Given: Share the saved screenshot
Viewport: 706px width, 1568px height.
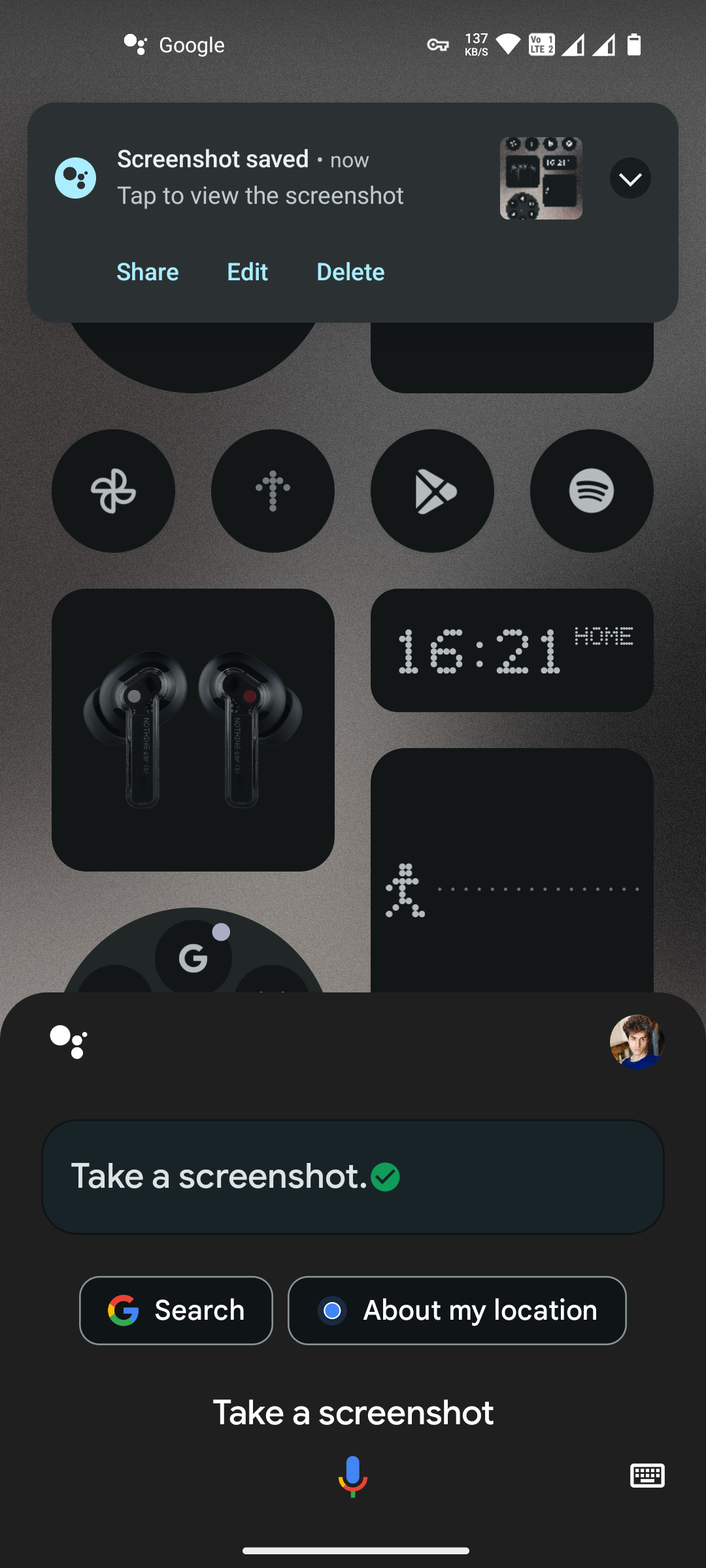Looking at the screenshot, I should click(147, 272).
